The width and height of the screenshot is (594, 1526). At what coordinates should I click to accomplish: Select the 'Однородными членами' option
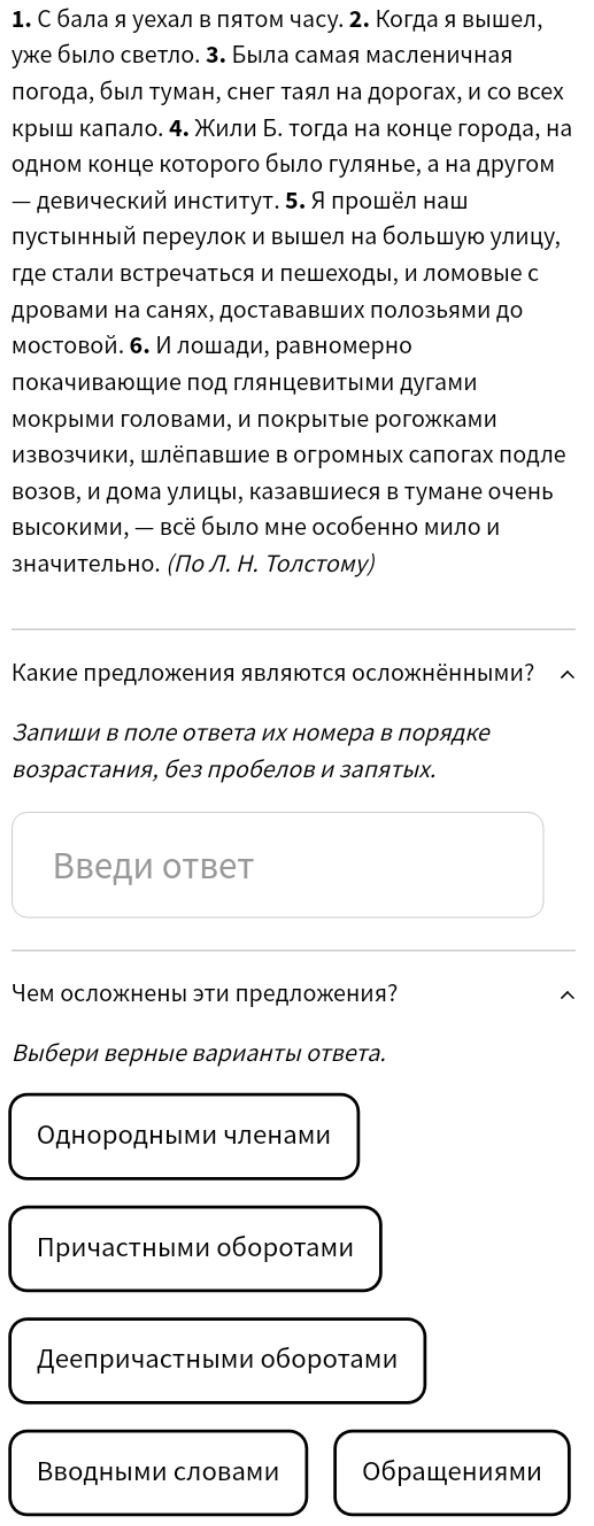coord(184,1136)
